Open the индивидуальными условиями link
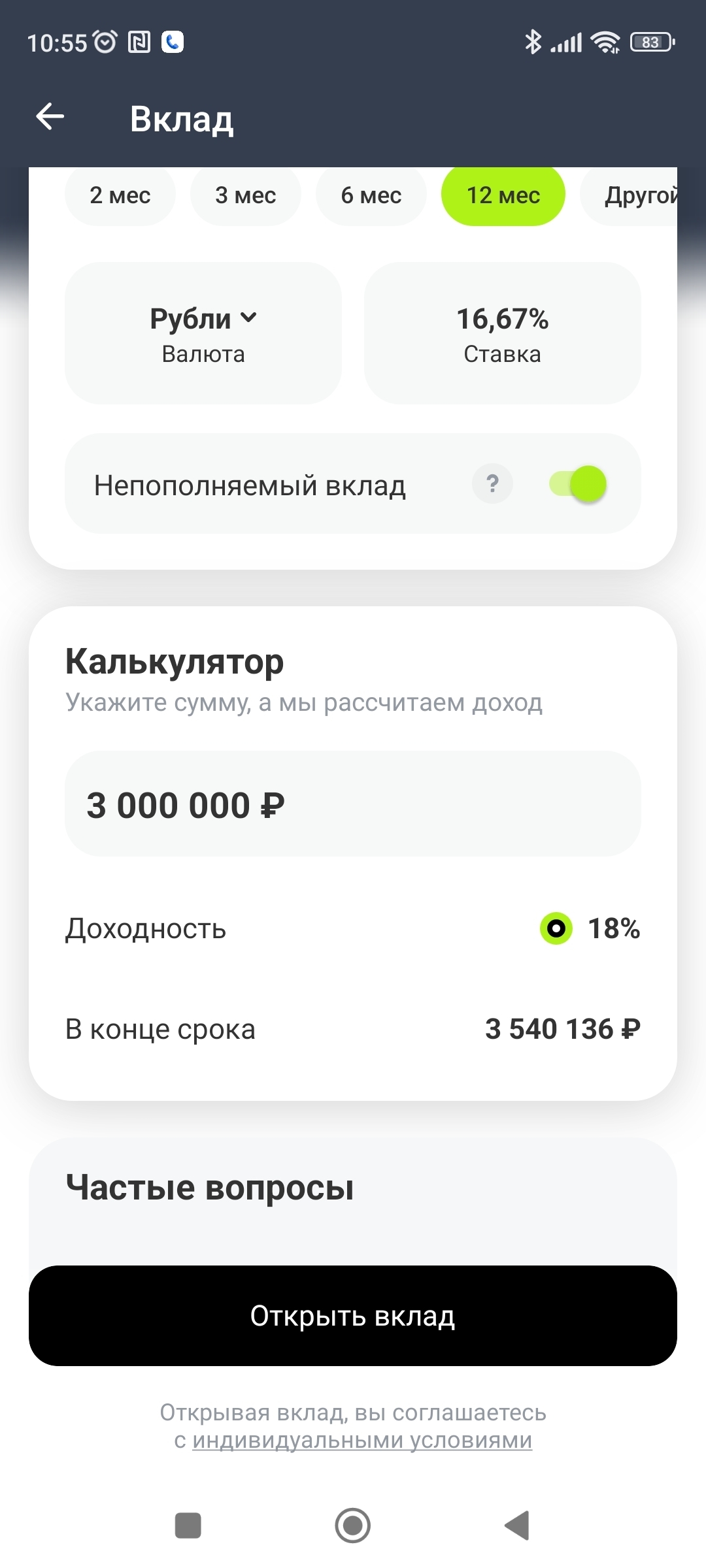 (362, 1440)
